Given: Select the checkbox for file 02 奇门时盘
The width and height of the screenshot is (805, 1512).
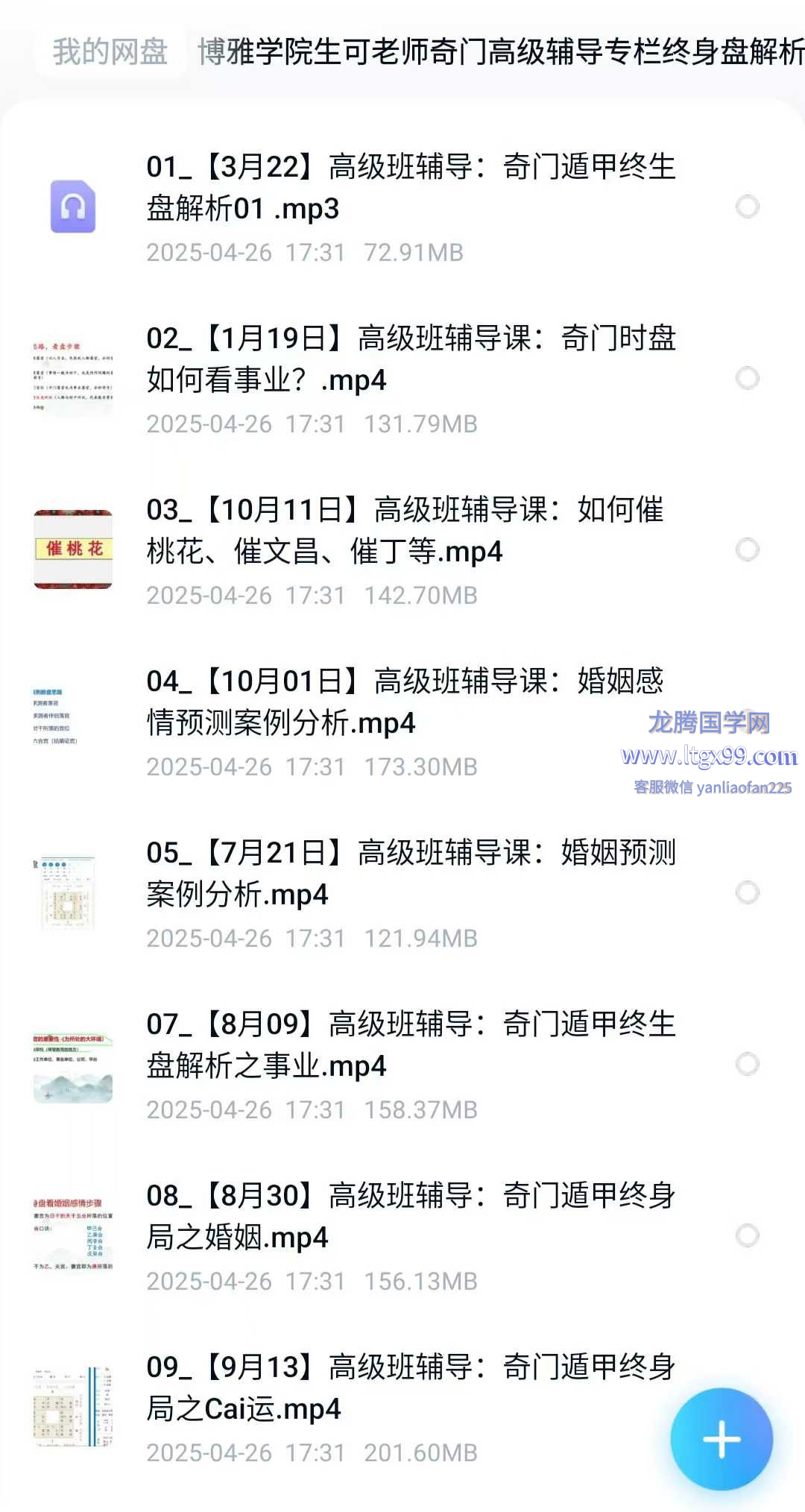Looking at the screenshot, I should pos(747,378).
